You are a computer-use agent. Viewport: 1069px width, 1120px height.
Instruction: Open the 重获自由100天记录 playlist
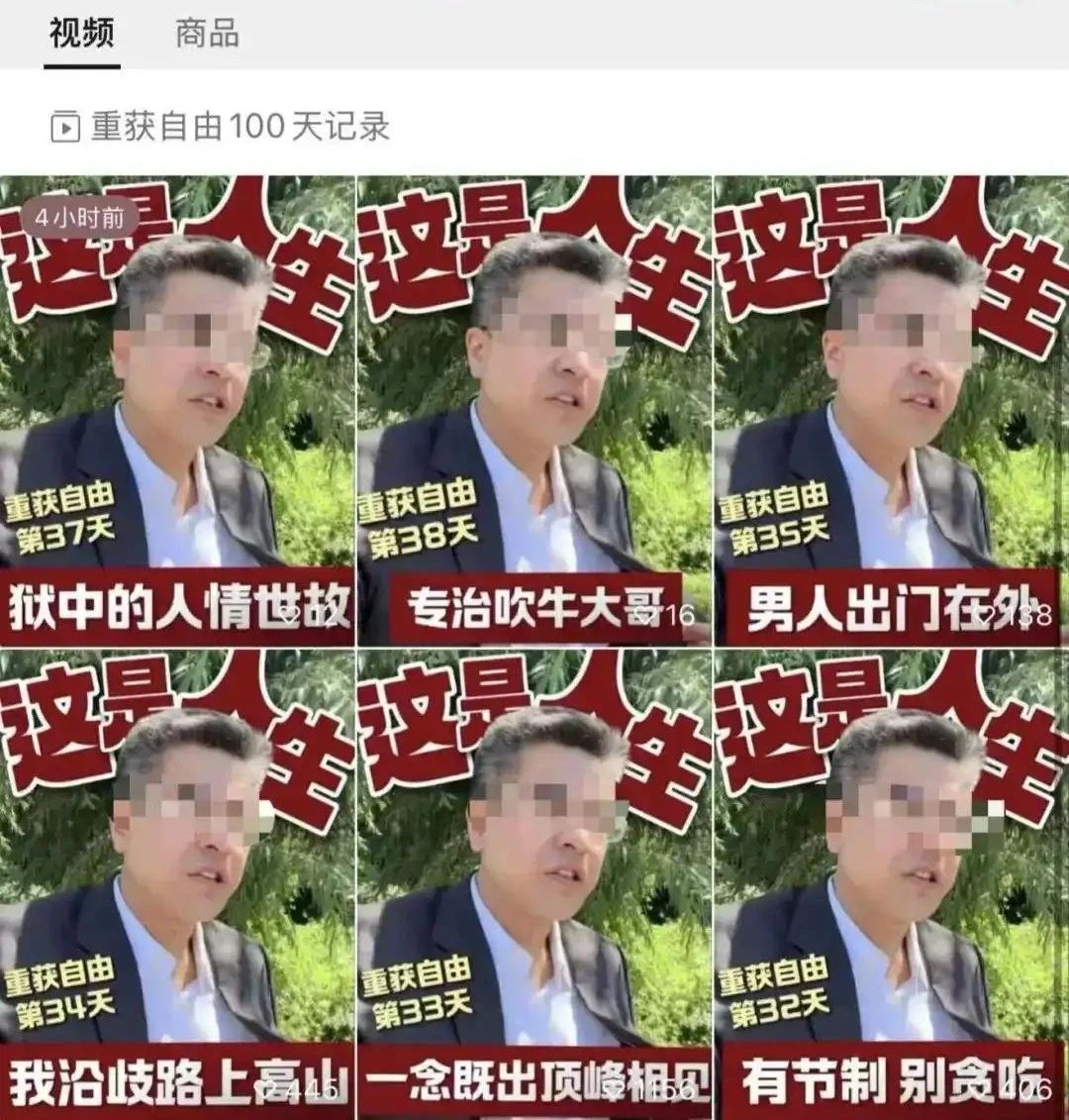pyautogui.click(x=221, y=127)
